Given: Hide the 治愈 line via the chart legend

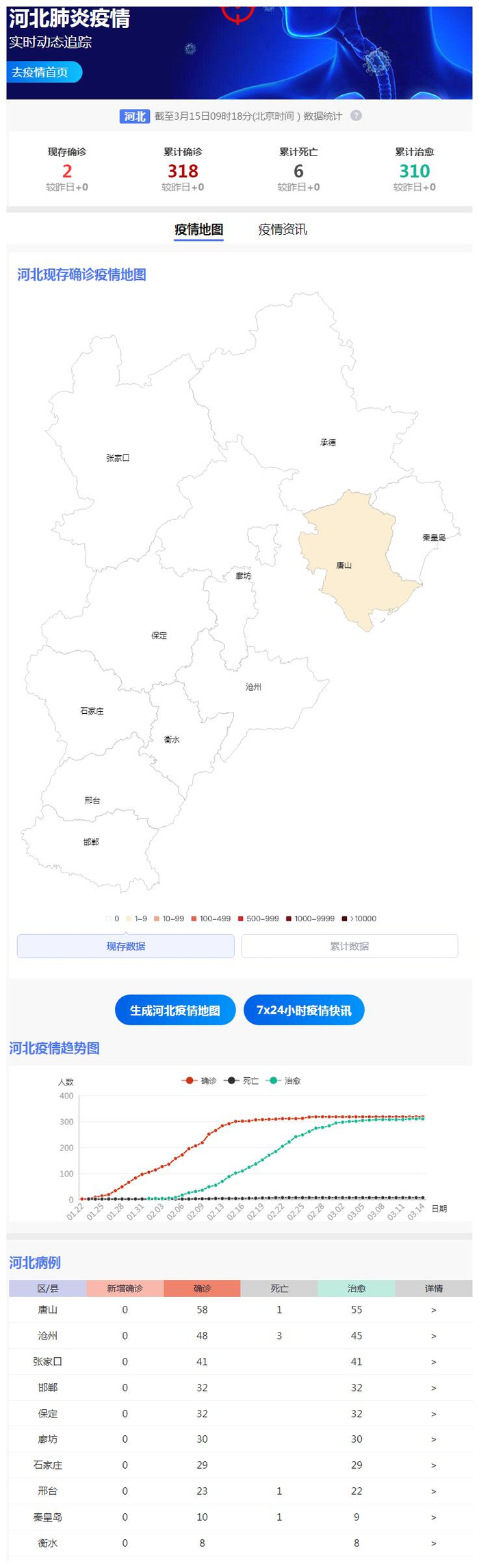Looking at the screenshot, I should (x=284, y=1081).
